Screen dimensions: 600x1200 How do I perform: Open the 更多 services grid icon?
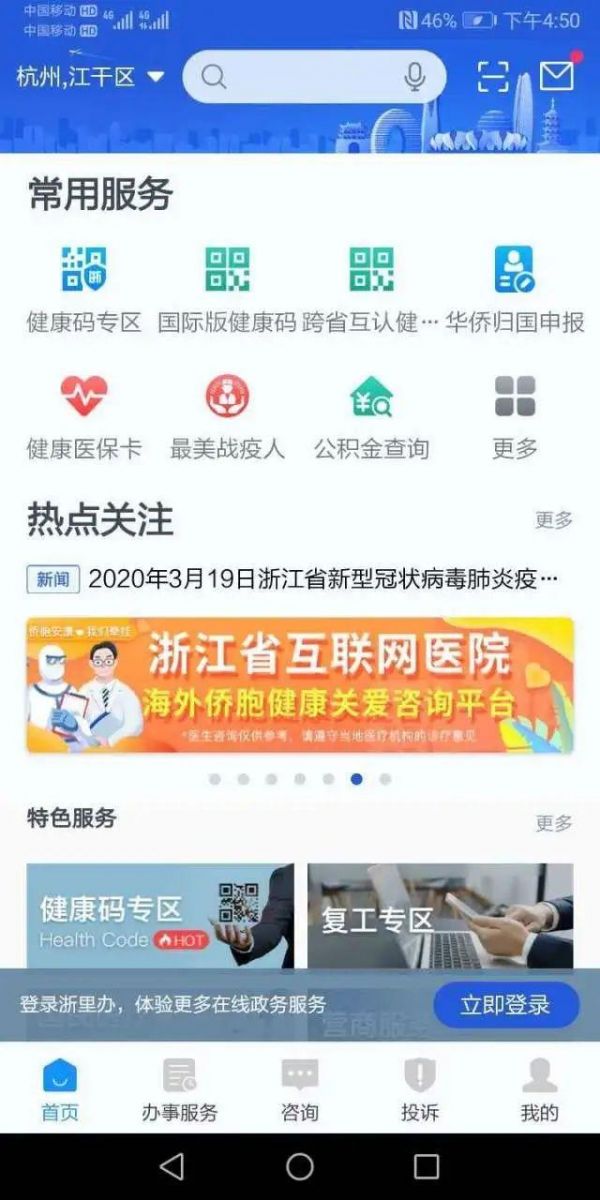515,417
